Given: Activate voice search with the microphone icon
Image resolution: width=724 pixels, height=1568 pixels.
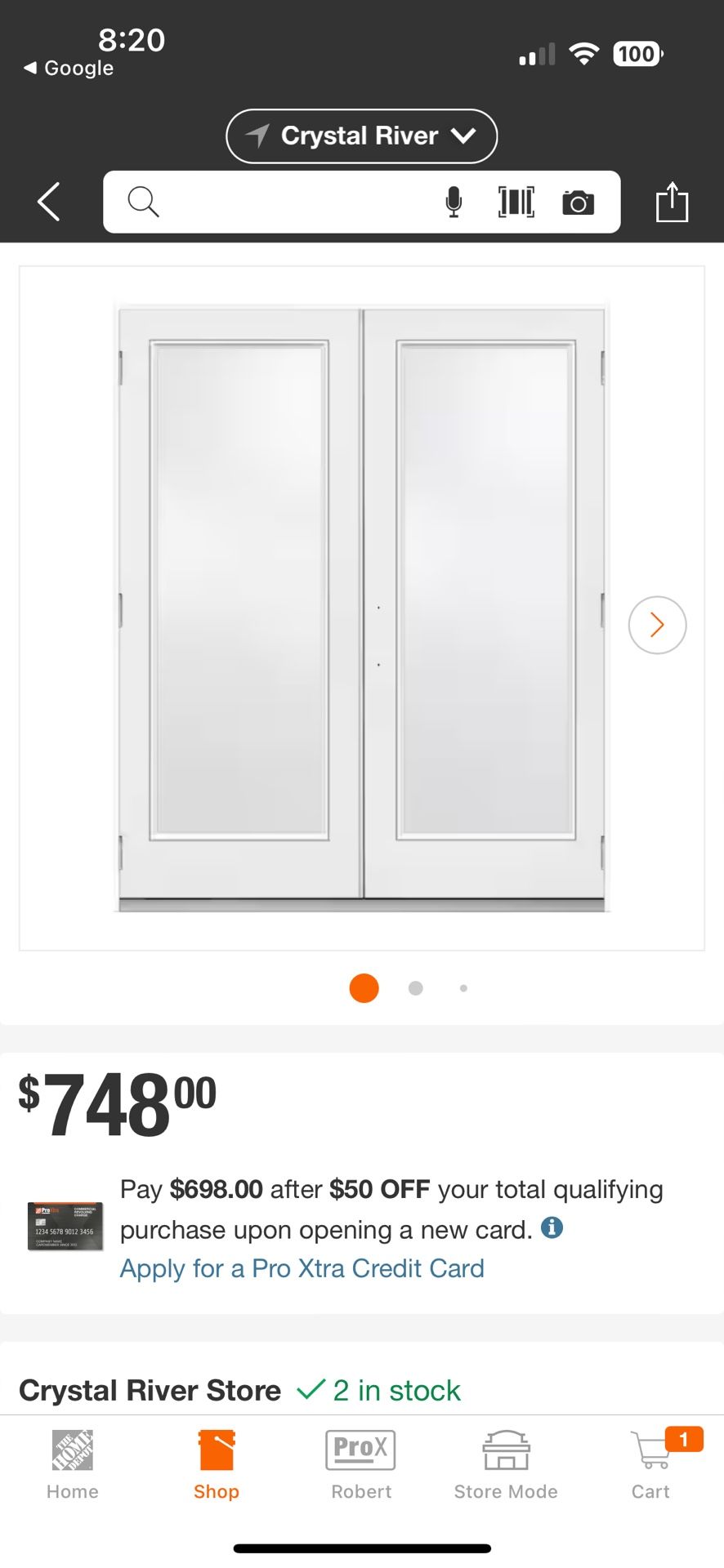Looking at the screenshot, I should (454, 202).
